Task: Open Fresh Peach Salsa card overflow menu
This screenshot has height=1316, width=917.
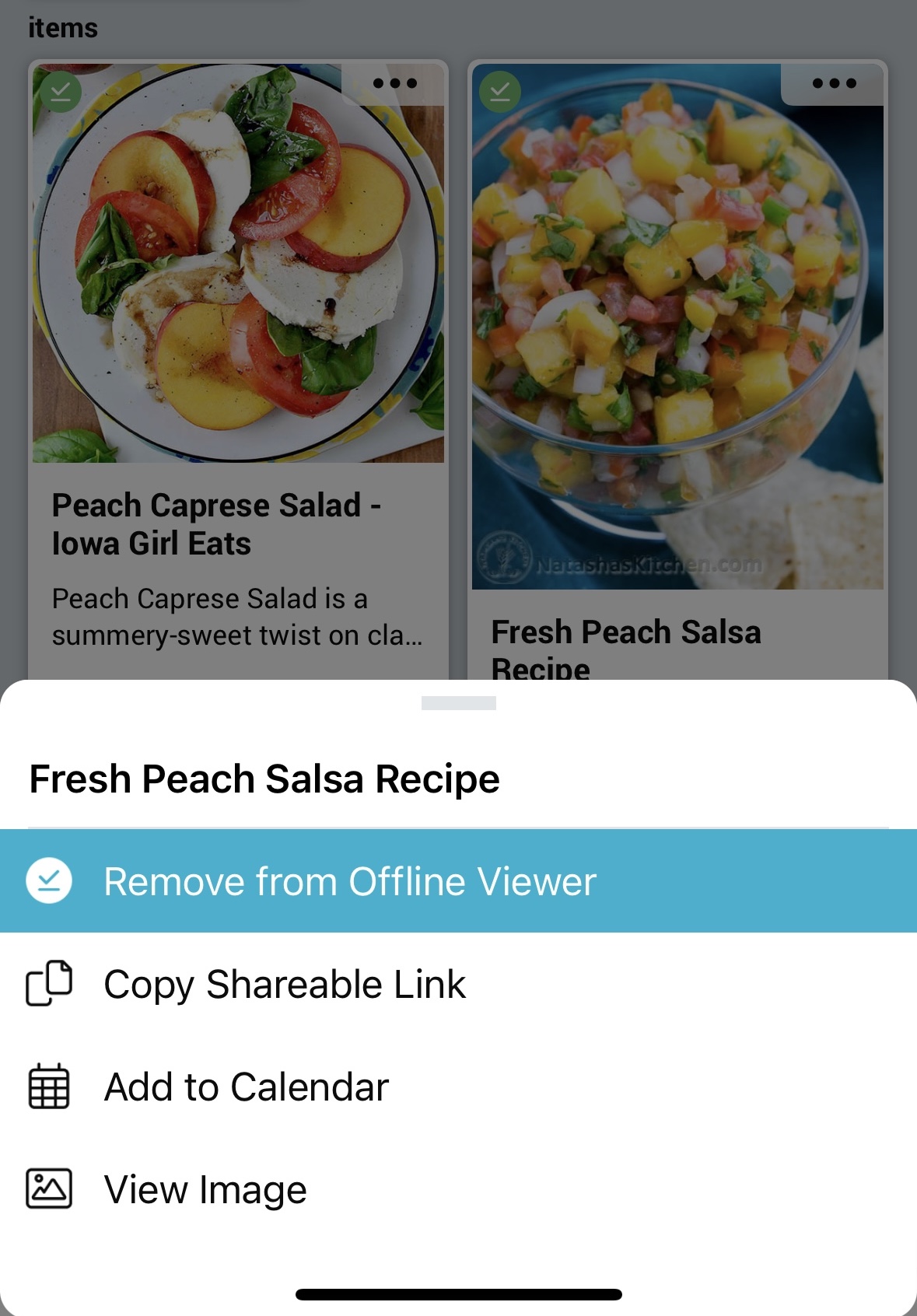Action: pos(833,83)
